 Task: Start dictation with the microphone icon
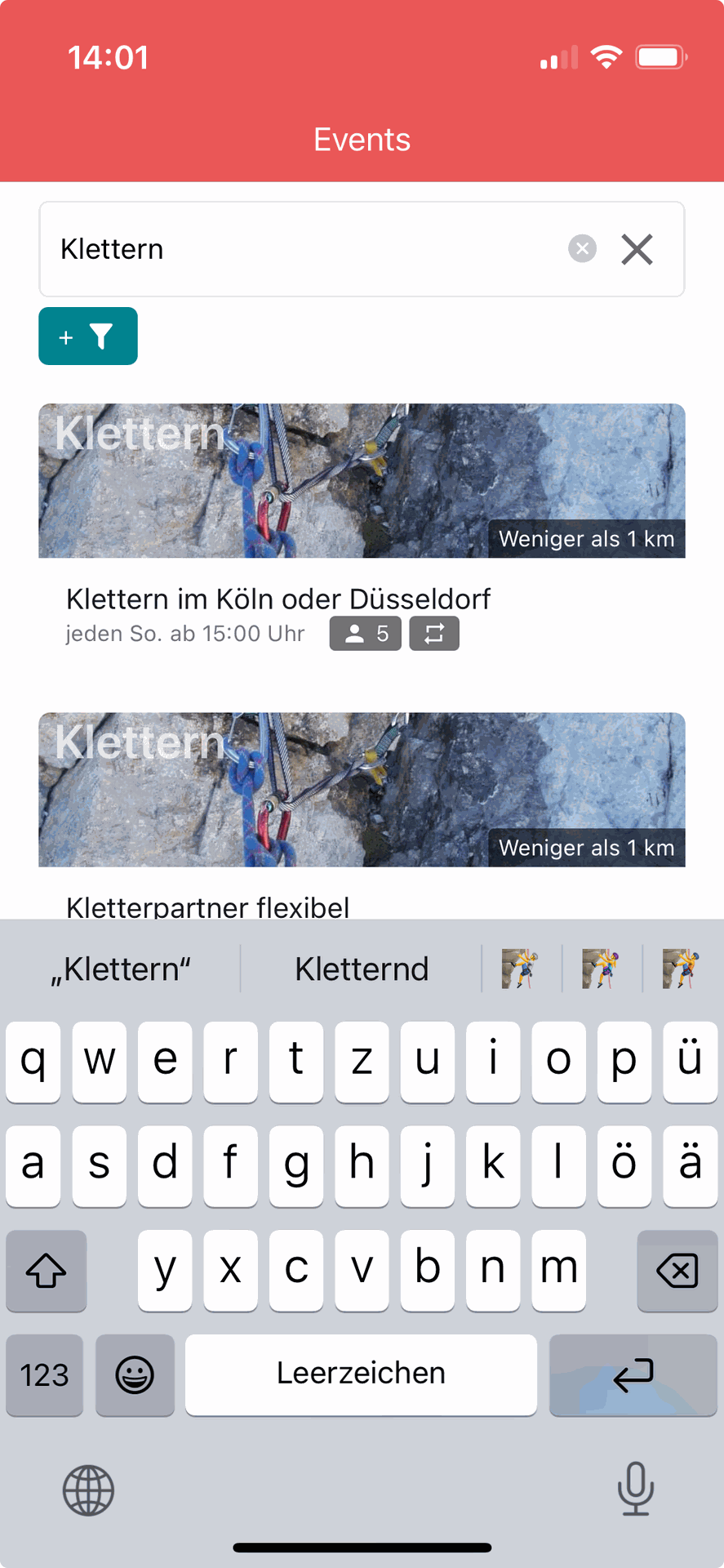635,1488
